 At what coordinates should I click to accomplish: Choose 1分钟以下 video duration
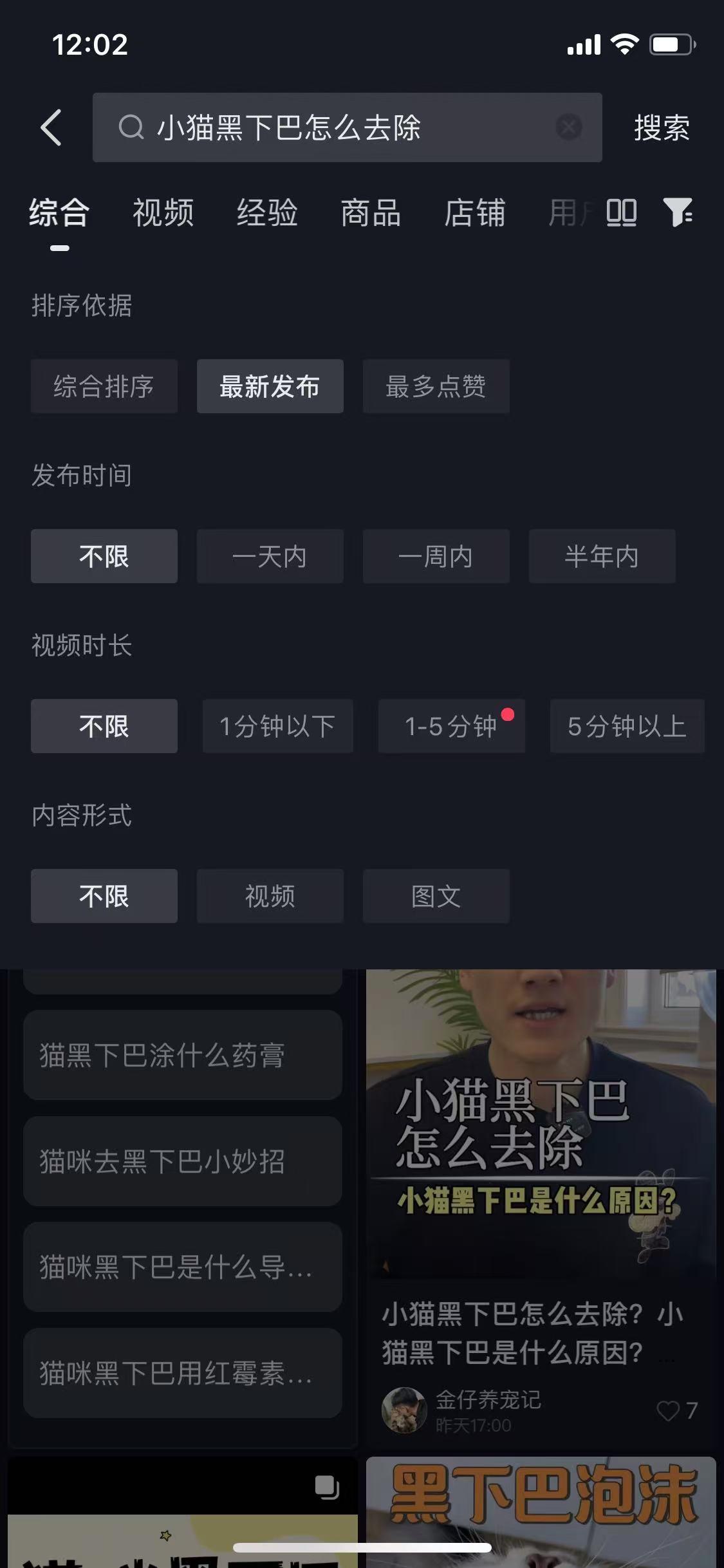278,726
